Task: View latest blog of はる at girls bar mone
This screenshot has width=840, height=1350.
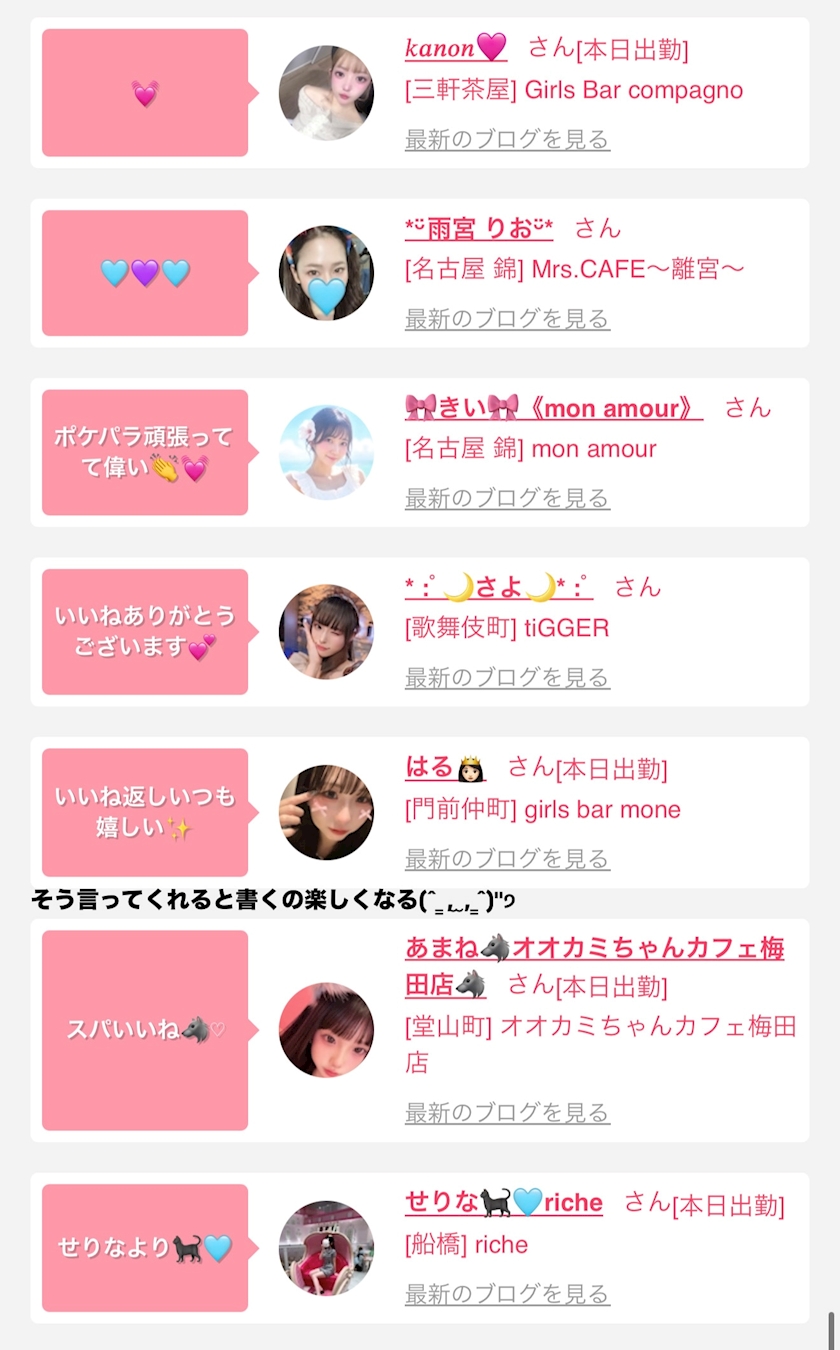Action: coord(507,859)
